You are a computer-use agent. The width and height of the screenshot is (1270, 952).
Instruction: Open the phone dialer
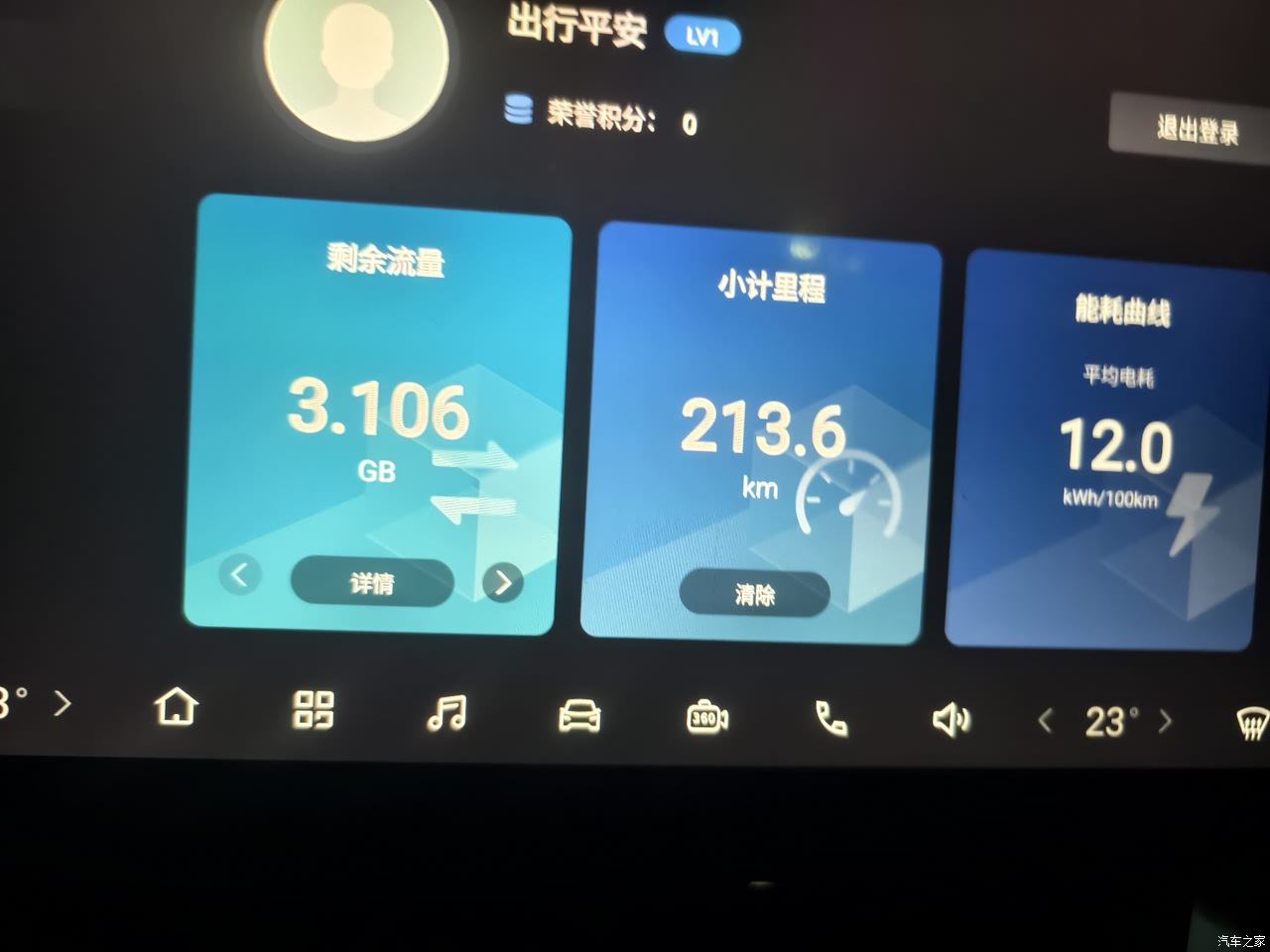(x=831, y=718)
